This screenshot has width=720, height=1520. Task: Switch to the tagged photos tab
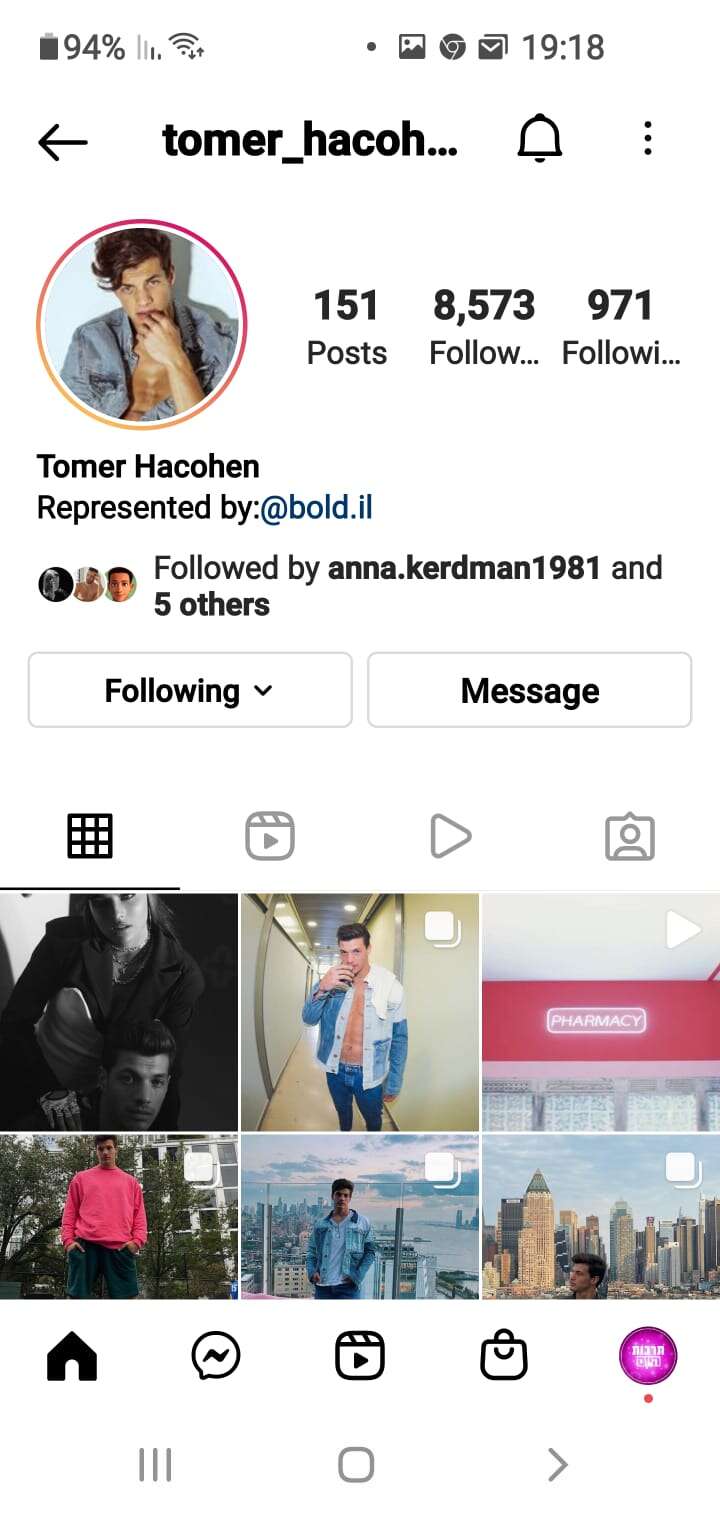click(630, 837)
